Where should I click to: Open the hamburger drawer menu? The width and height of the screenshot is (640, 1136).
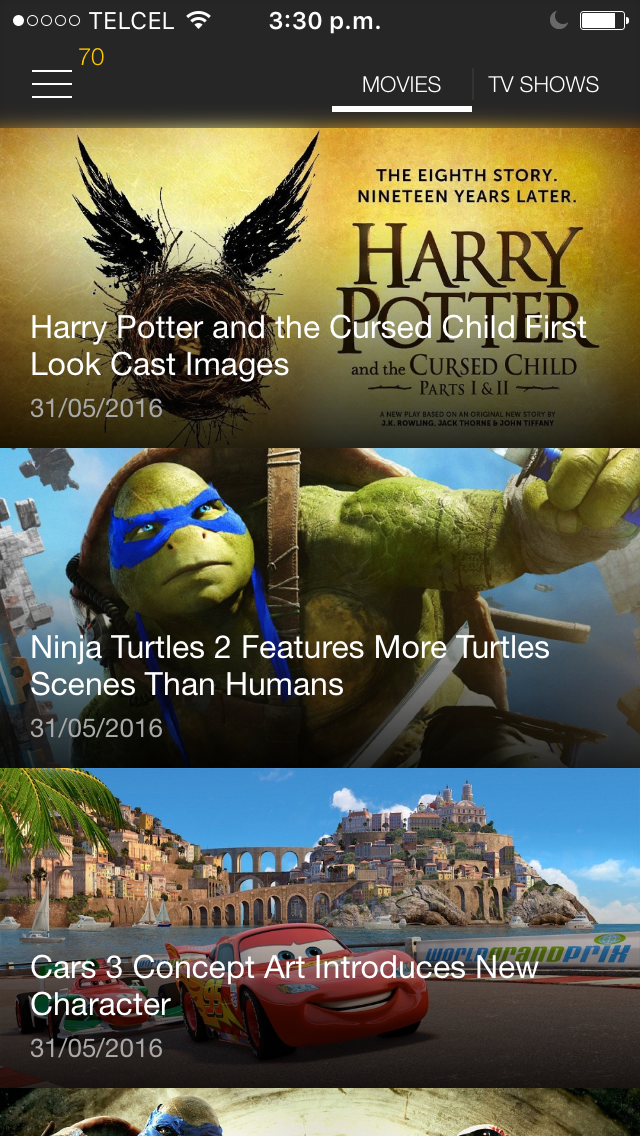pyautogui.click(x=52, y=84)
